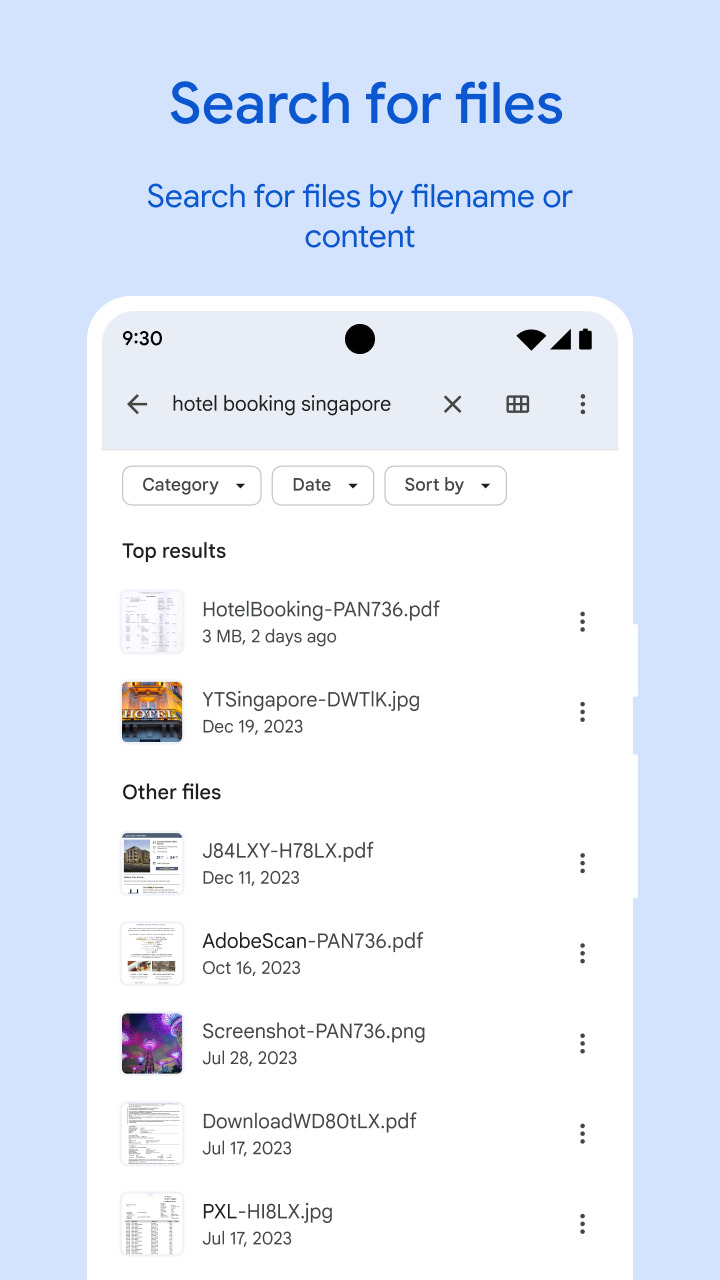Open options for DownloadWD80tLX.pdf
720x1280 pixels.
click(x=583, y=1133)
